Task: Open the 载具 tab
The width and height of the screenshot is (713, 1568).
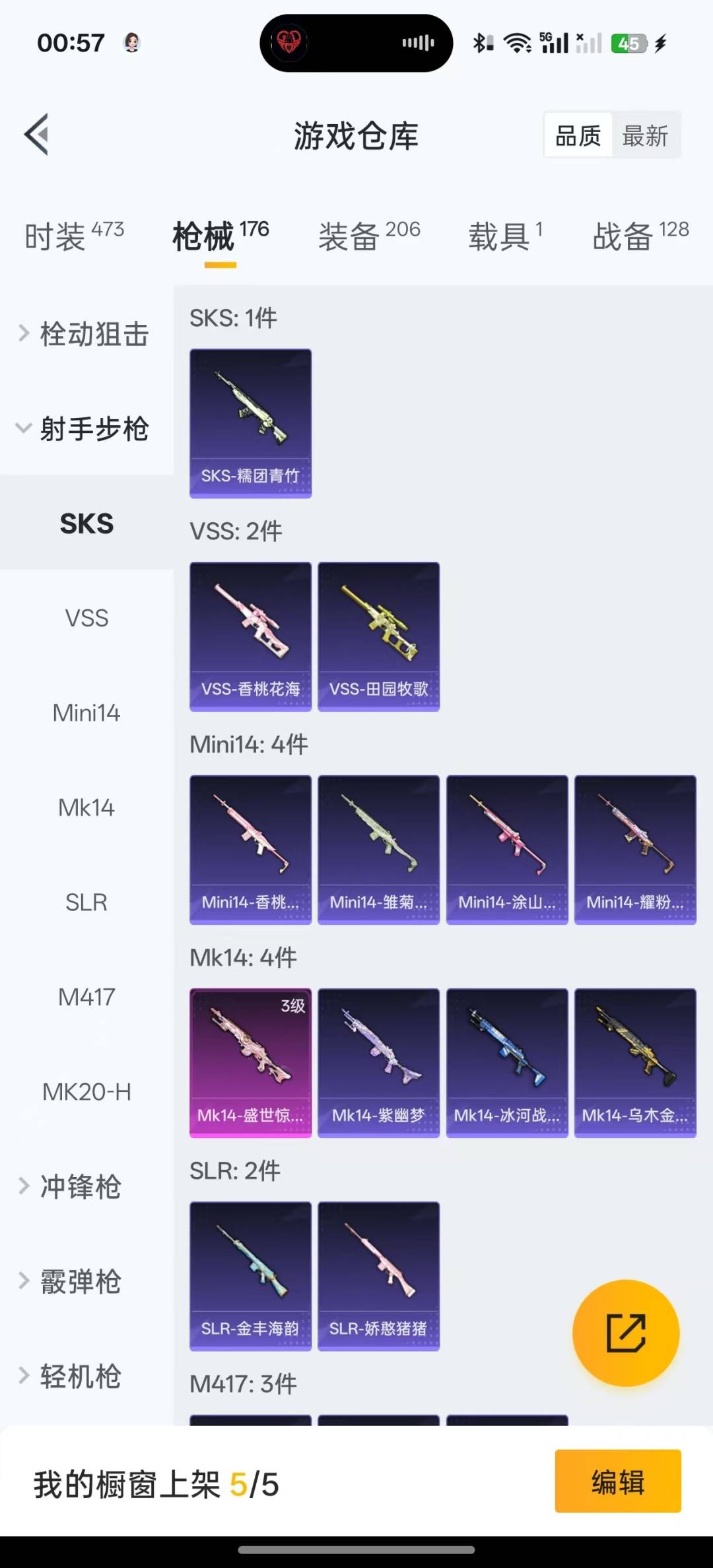Action: coord(506,236)
